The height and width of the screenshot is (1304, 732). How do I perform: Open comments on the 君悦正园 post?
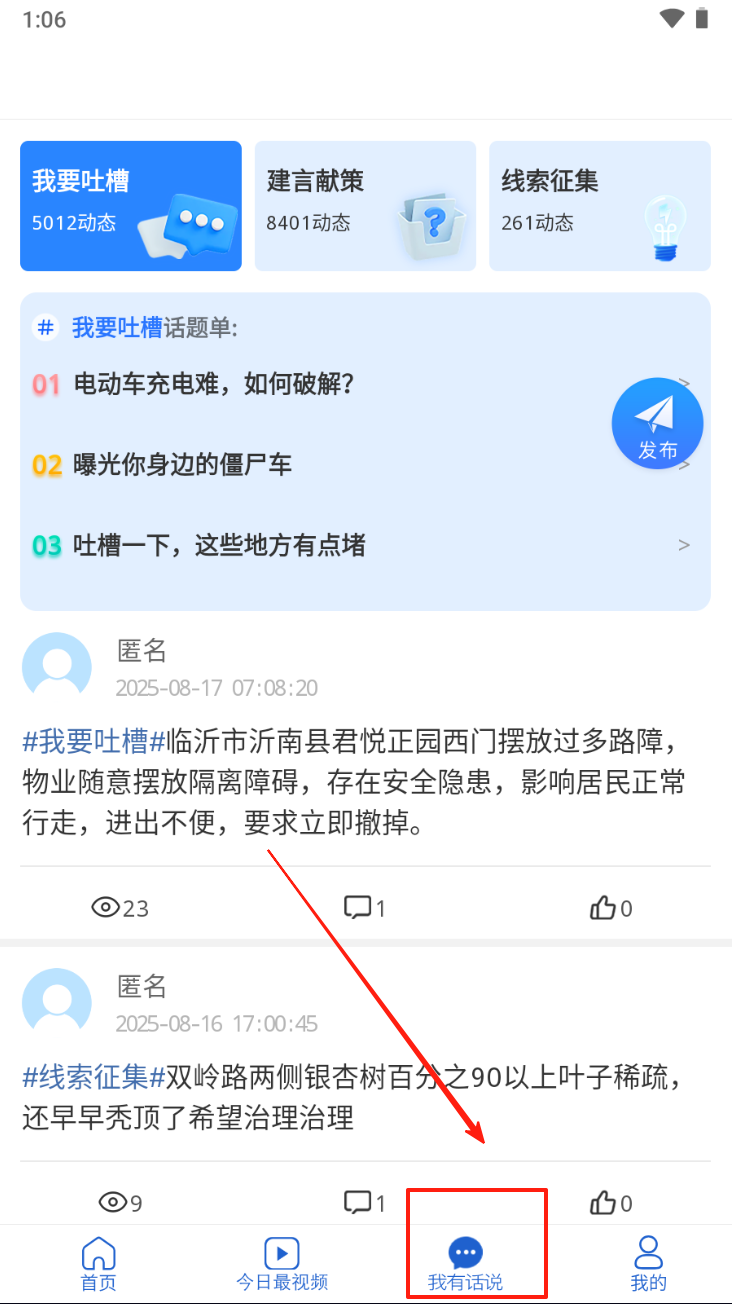[365, 908]
